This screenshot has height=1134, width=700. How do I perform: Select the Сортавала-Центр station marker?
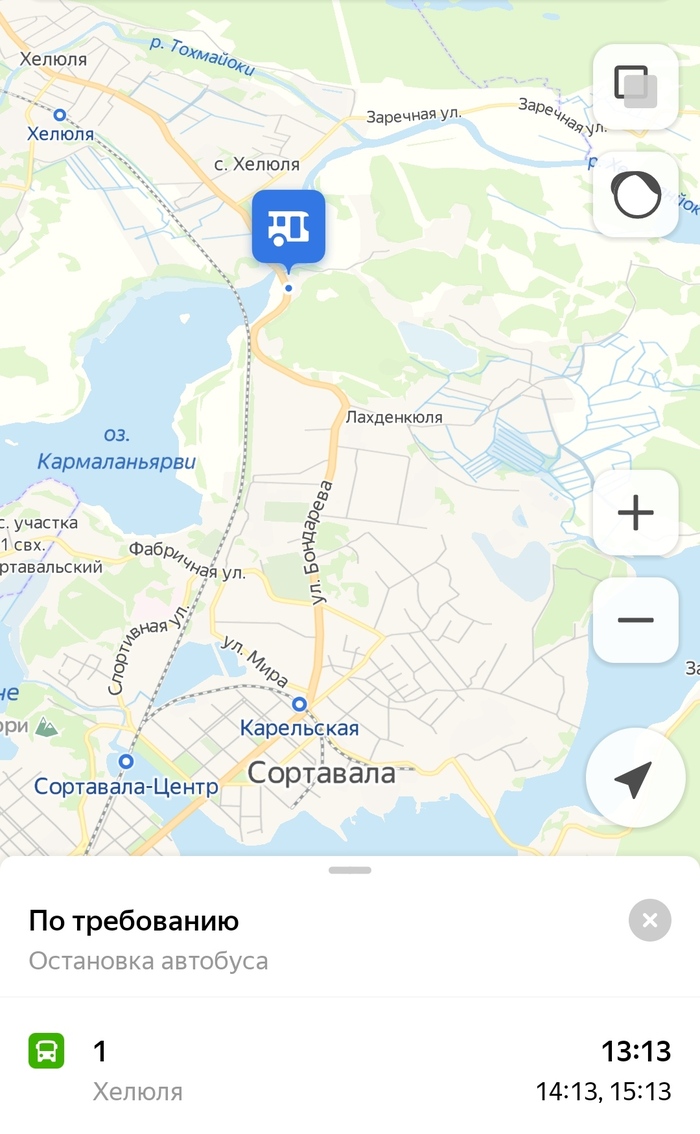[x=126, y=762]
